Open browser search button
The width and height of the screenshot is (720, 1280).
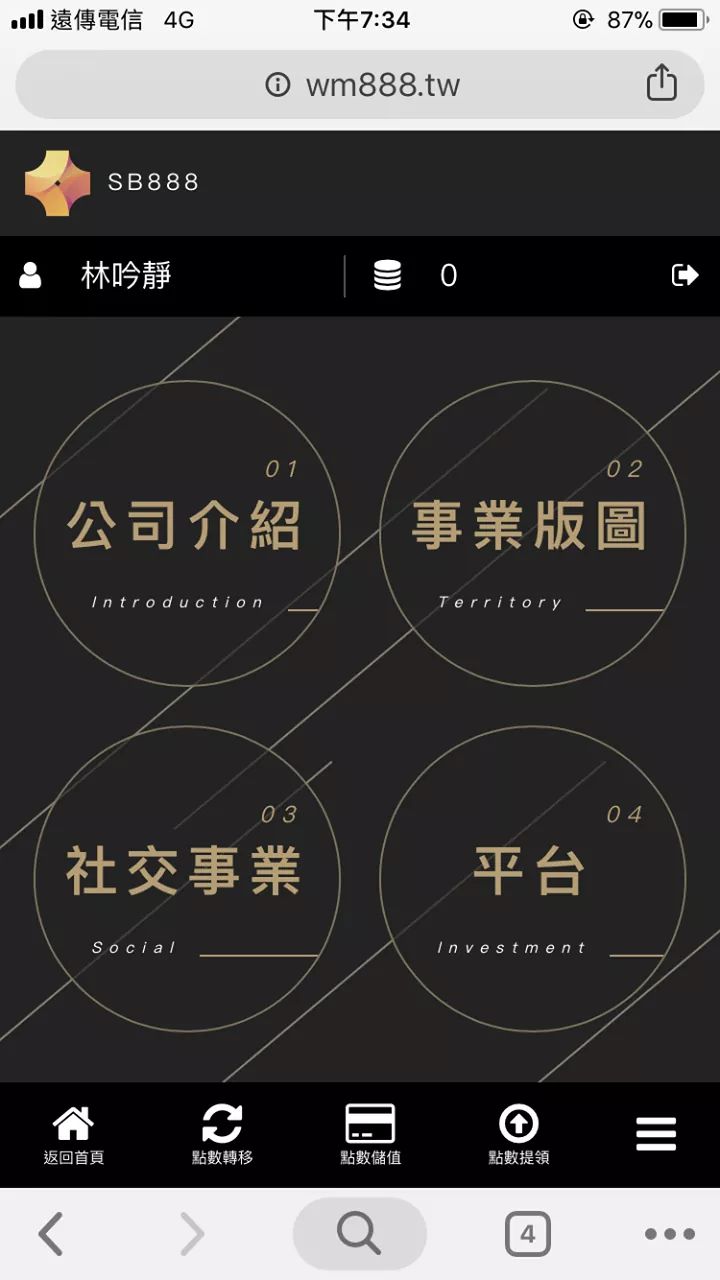coord(359,1235)
